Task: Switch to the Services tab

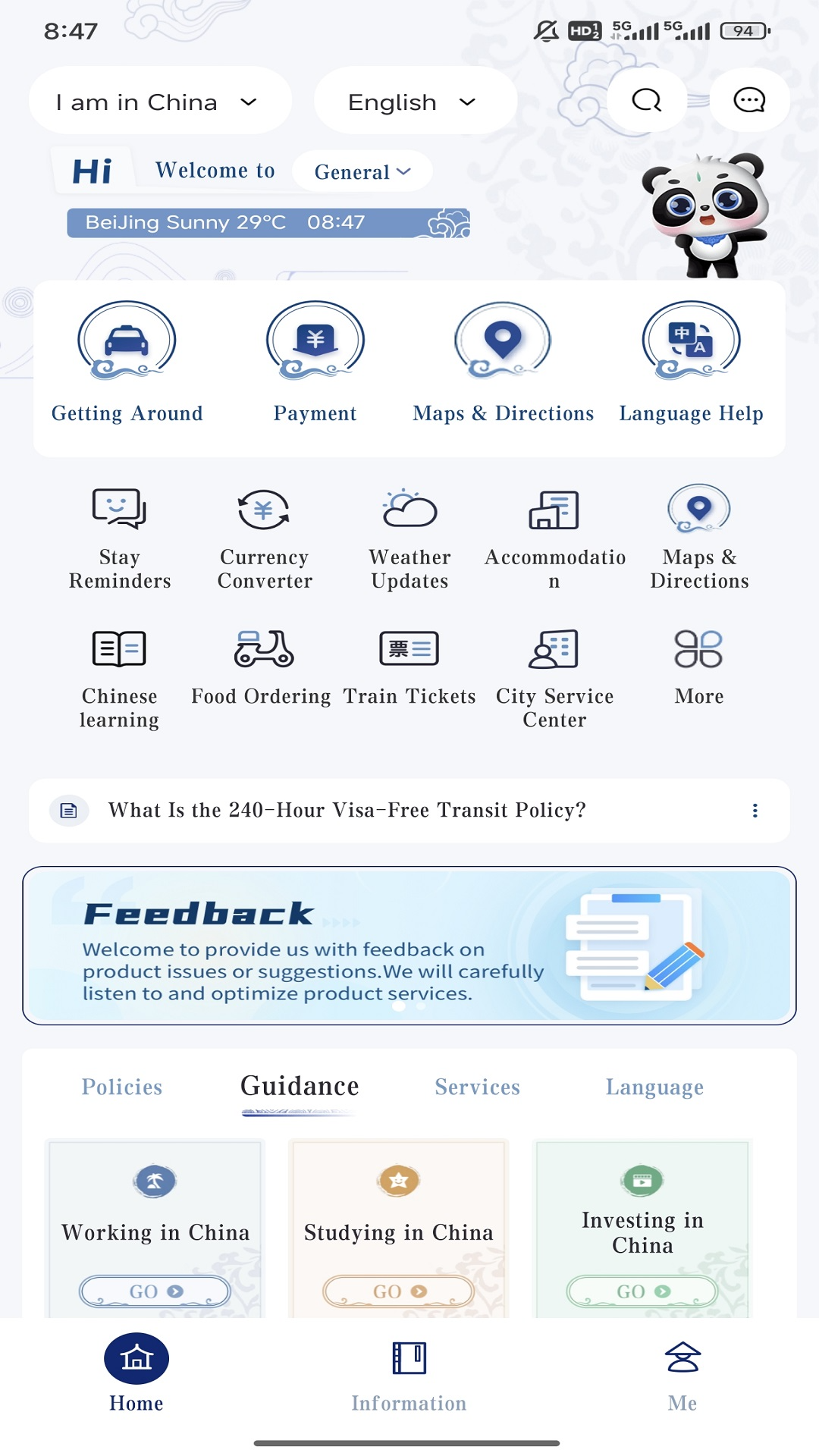Action: (477, 1087)
